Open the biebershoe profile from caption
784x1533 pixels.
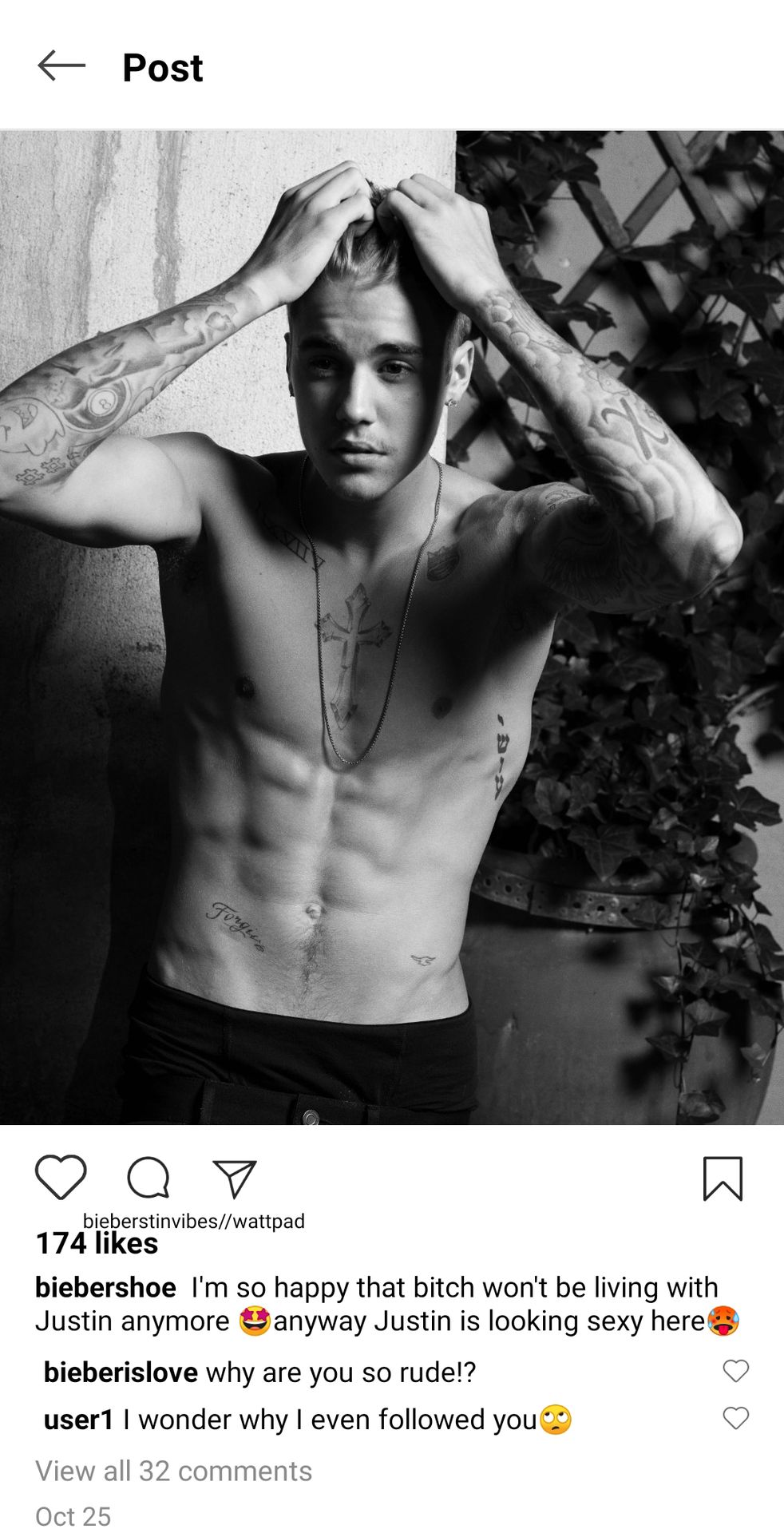[x=105, y=1288]
